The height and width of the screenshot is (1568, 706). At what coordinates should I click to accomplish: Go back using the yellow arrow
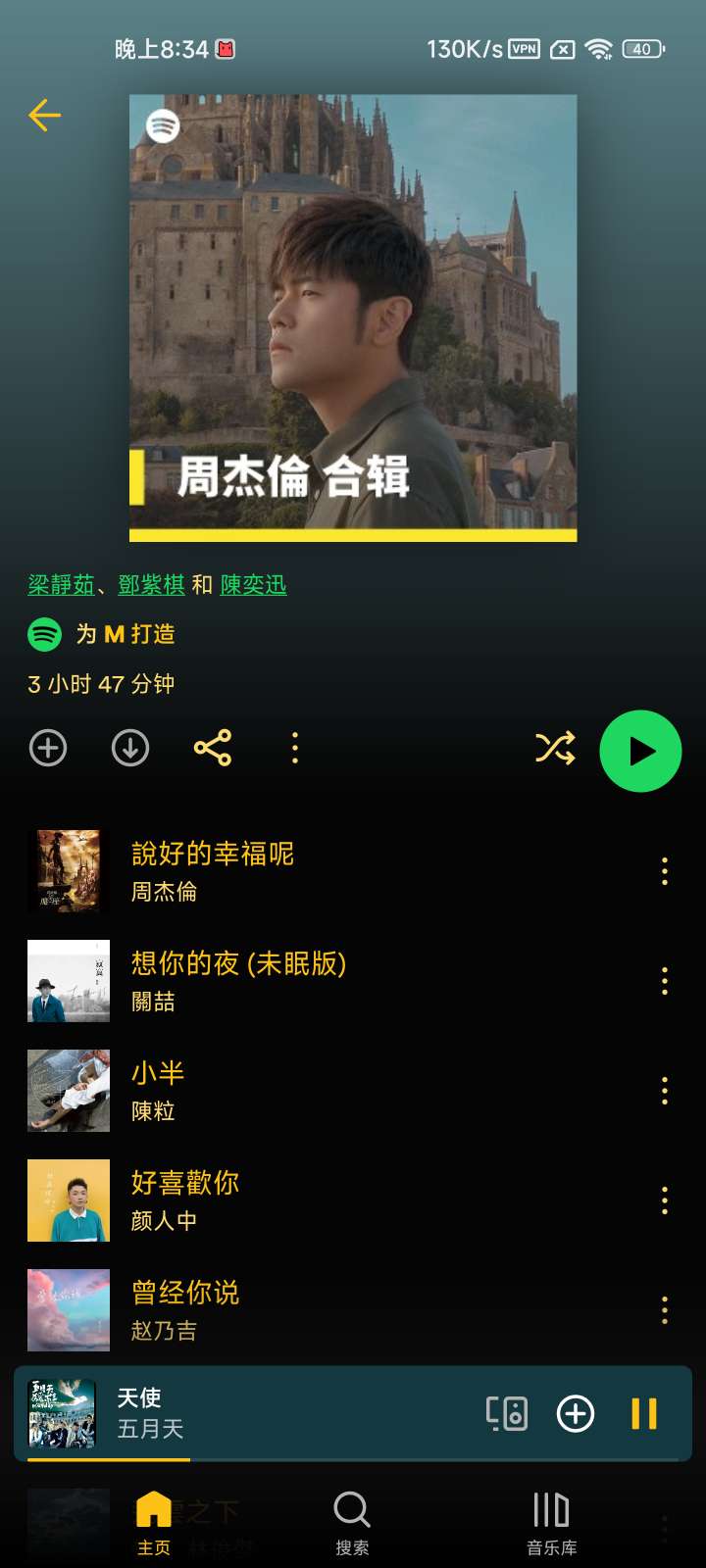pos(45,116)
